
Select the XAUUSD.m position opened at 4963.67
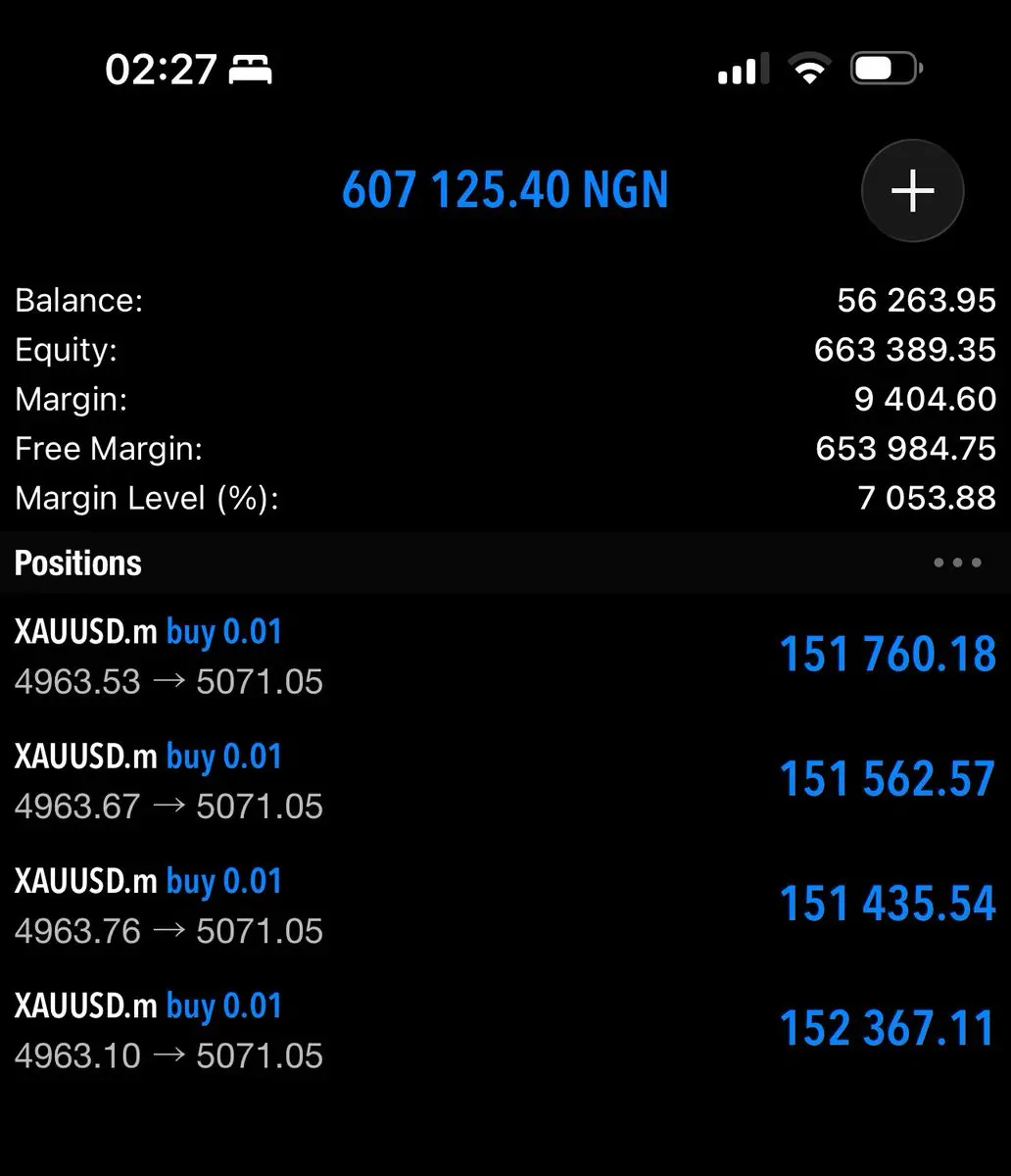(505, 780)
